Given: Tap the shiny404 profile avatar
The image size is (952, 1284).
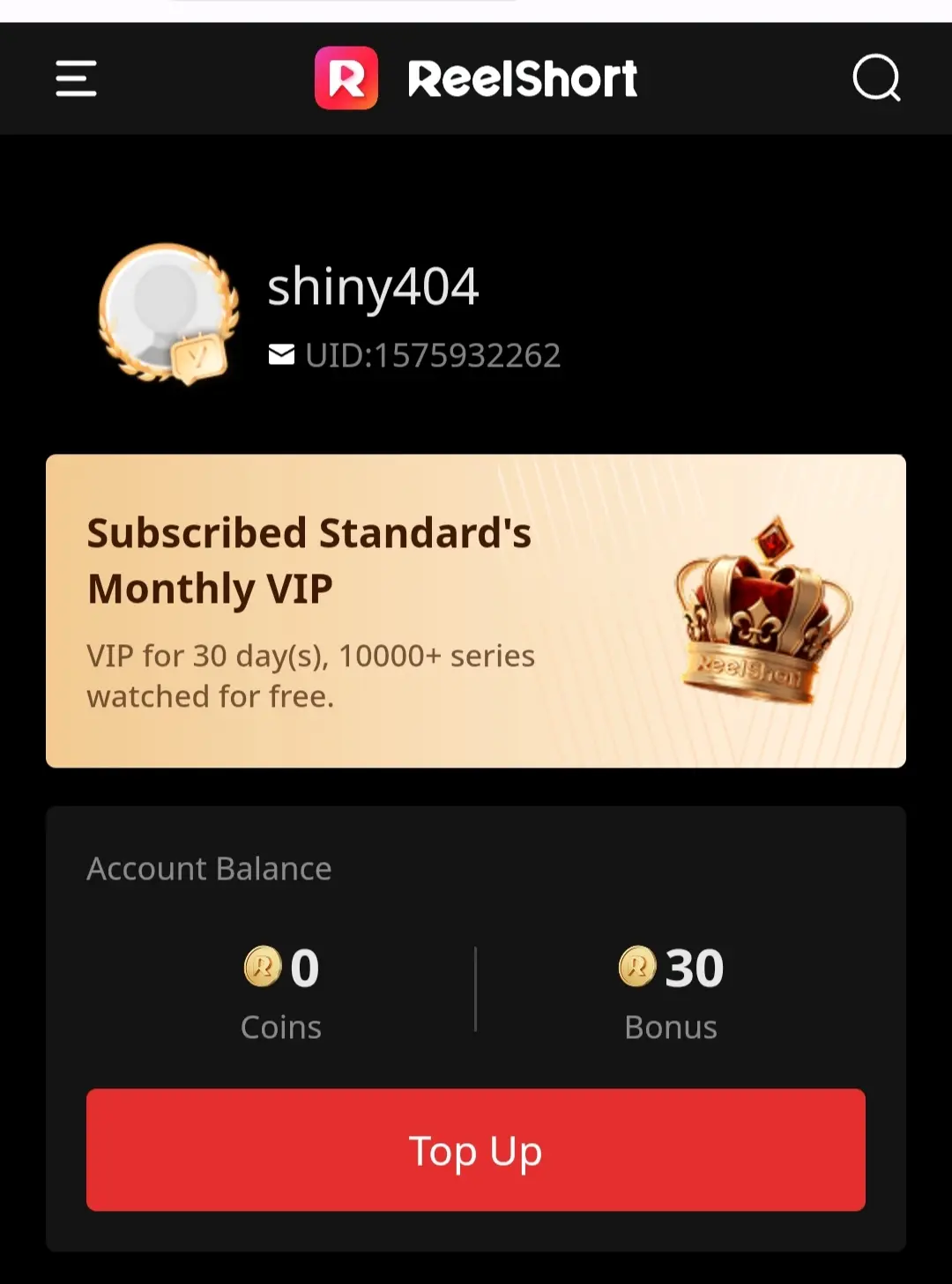Looking at the screenshot, I should 168,315.
